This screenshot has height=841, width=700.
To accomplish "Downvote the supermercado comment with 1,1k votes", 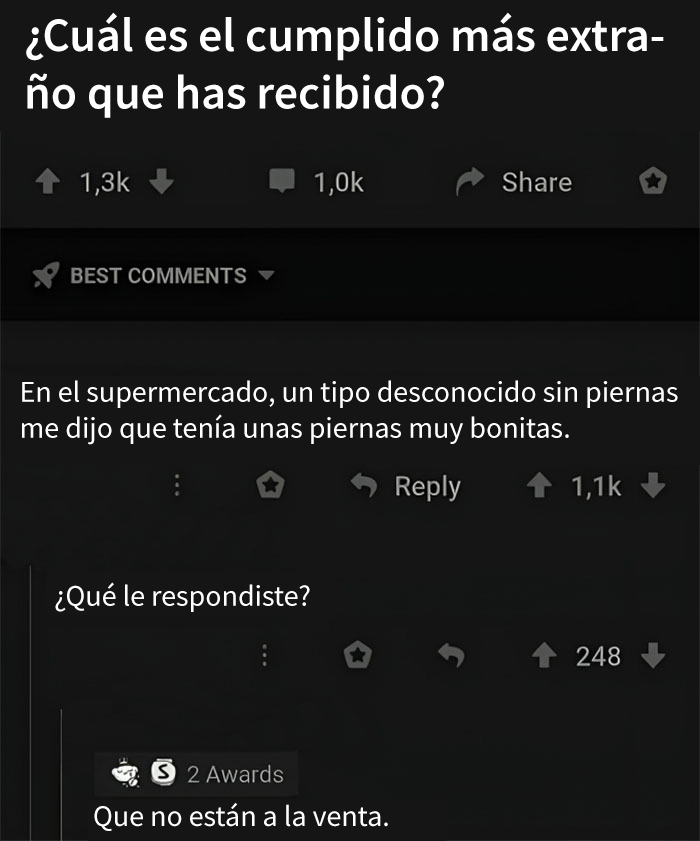I will [x=652, y=486].
